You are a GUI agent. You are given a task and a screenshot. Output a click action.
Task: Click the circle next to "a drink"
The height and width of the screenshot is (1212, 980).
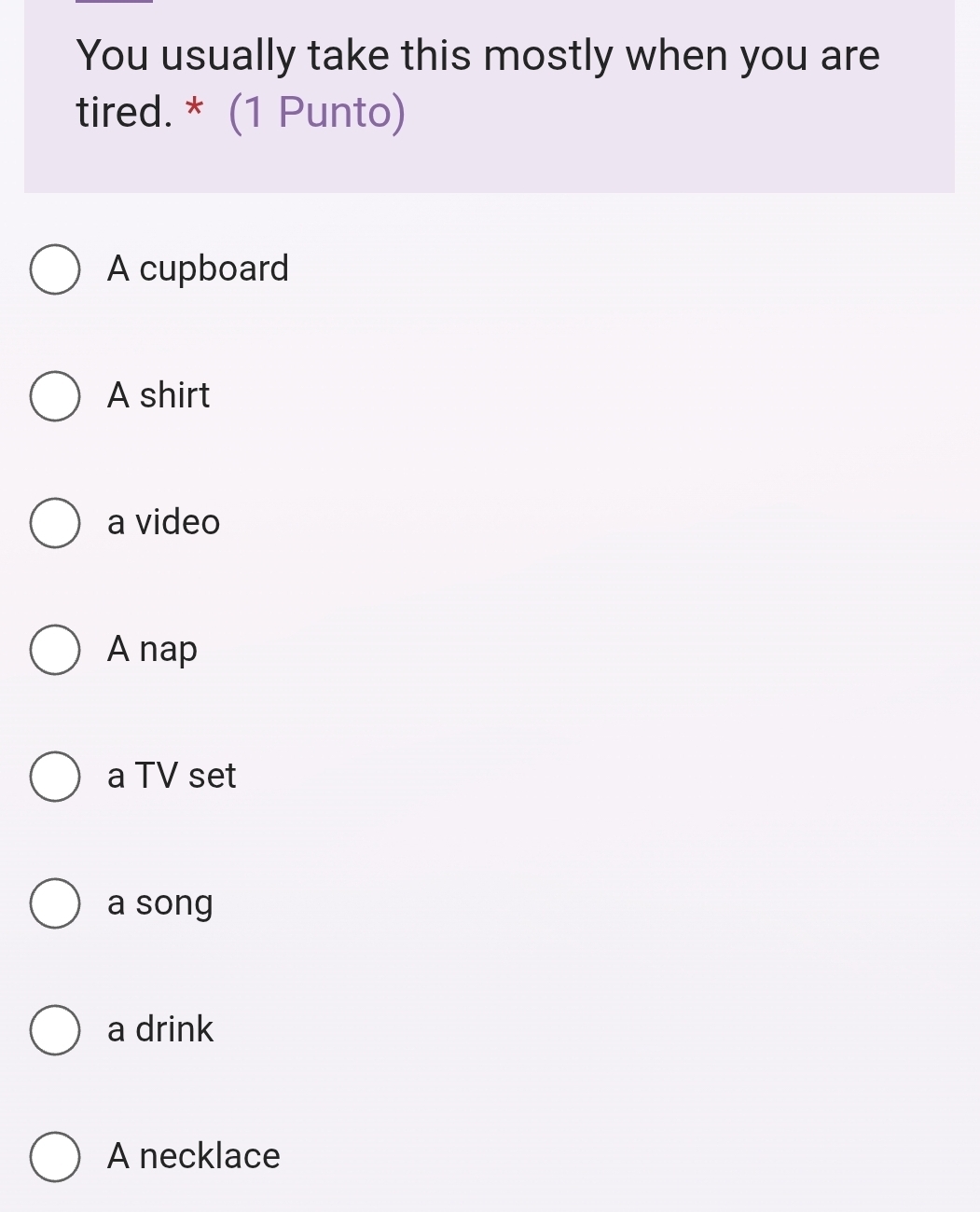point(55,1031)
